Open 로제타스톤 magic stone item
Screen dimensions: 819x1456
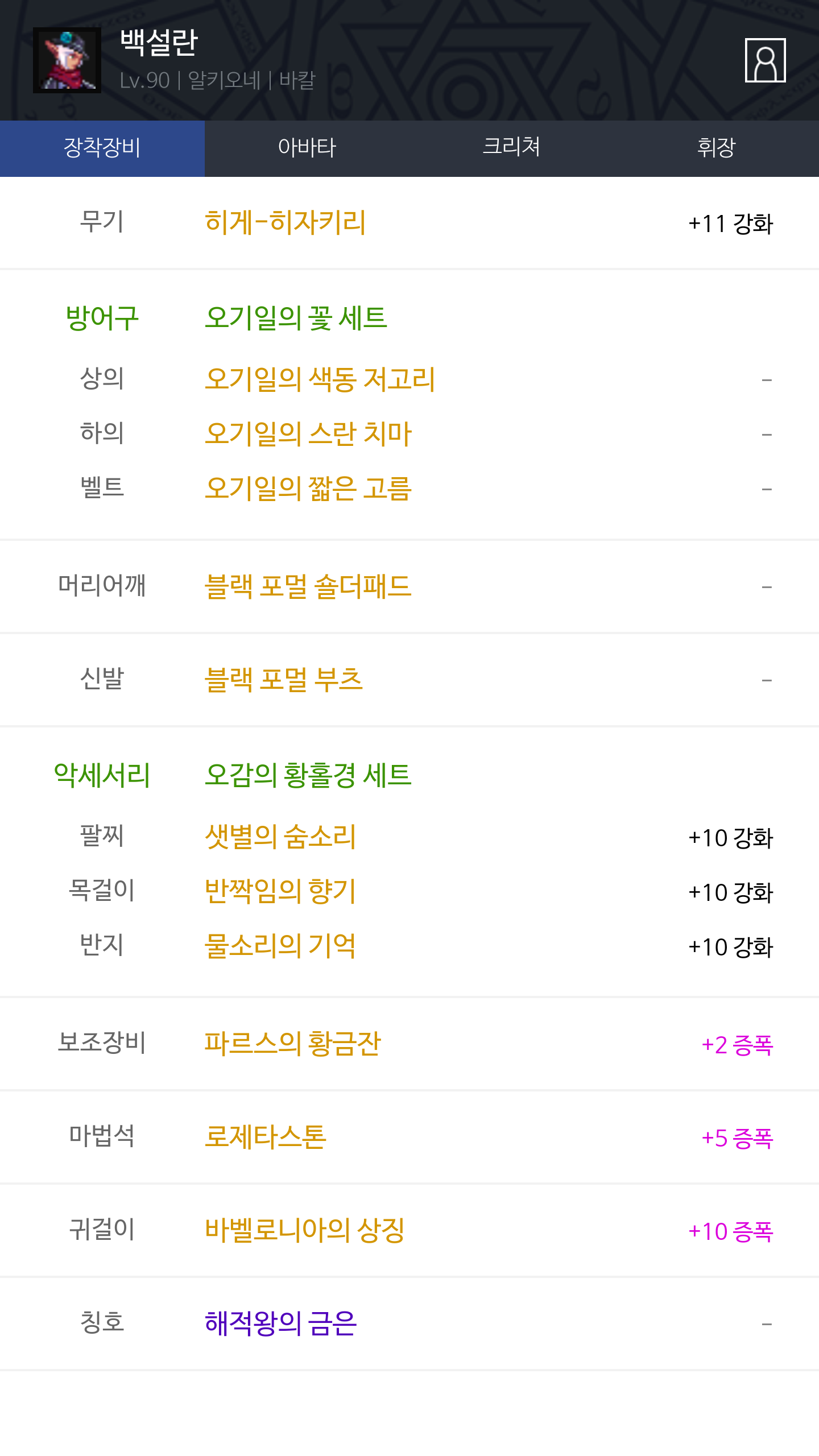pyautogui.click(x=266, y=1137)
